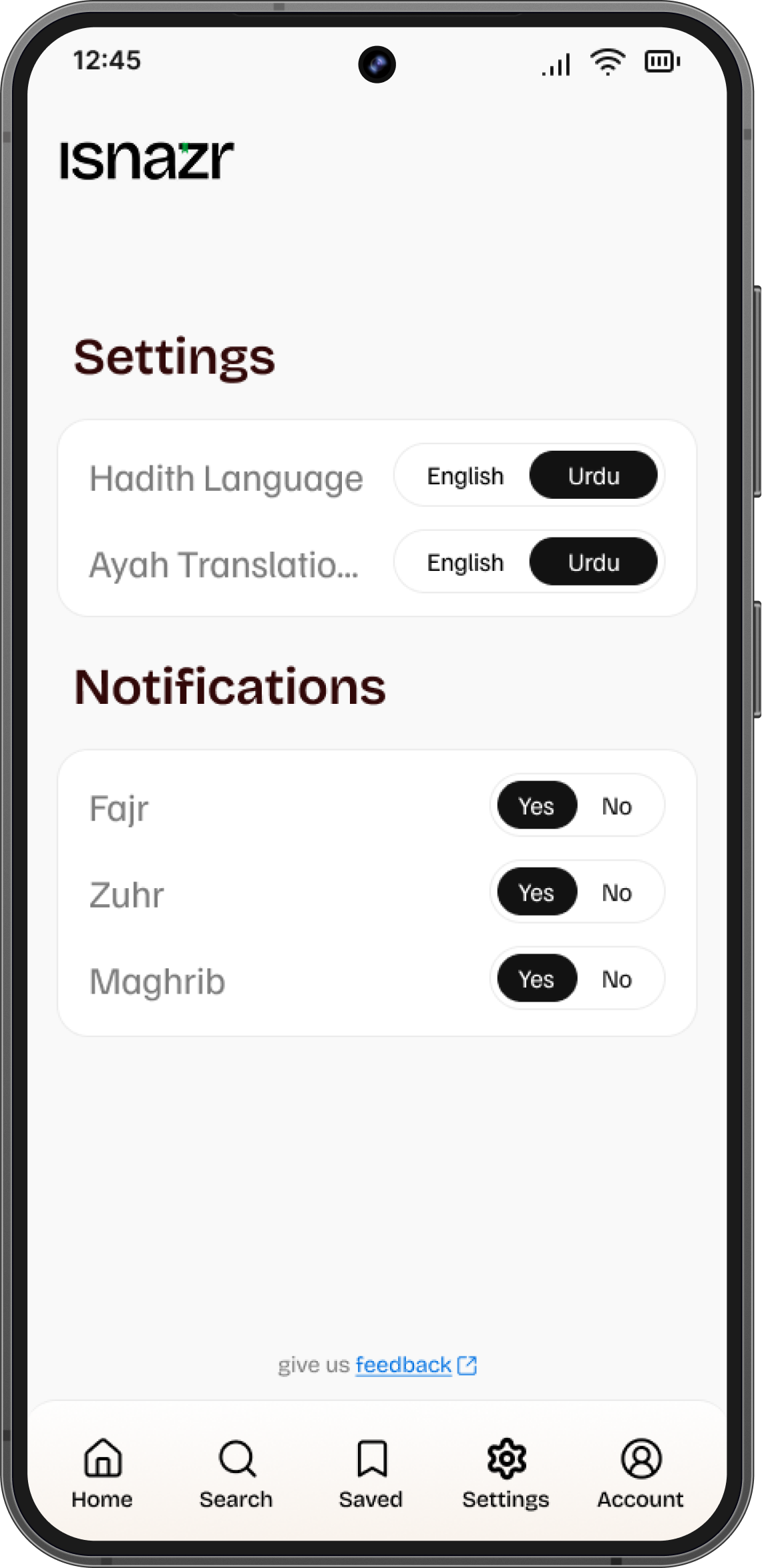Select Urdu for Hadith Language
Viewport: 762px width, 1568px height.
pyautogui.click(x=593, y=476)
